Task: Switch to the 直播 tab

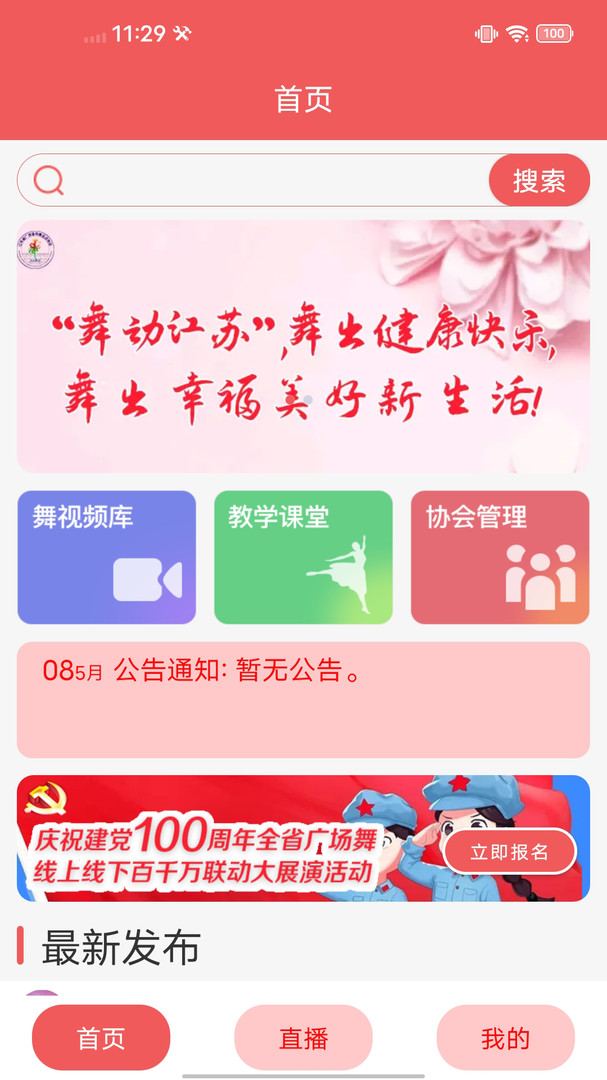Action: click(303, 1037)
